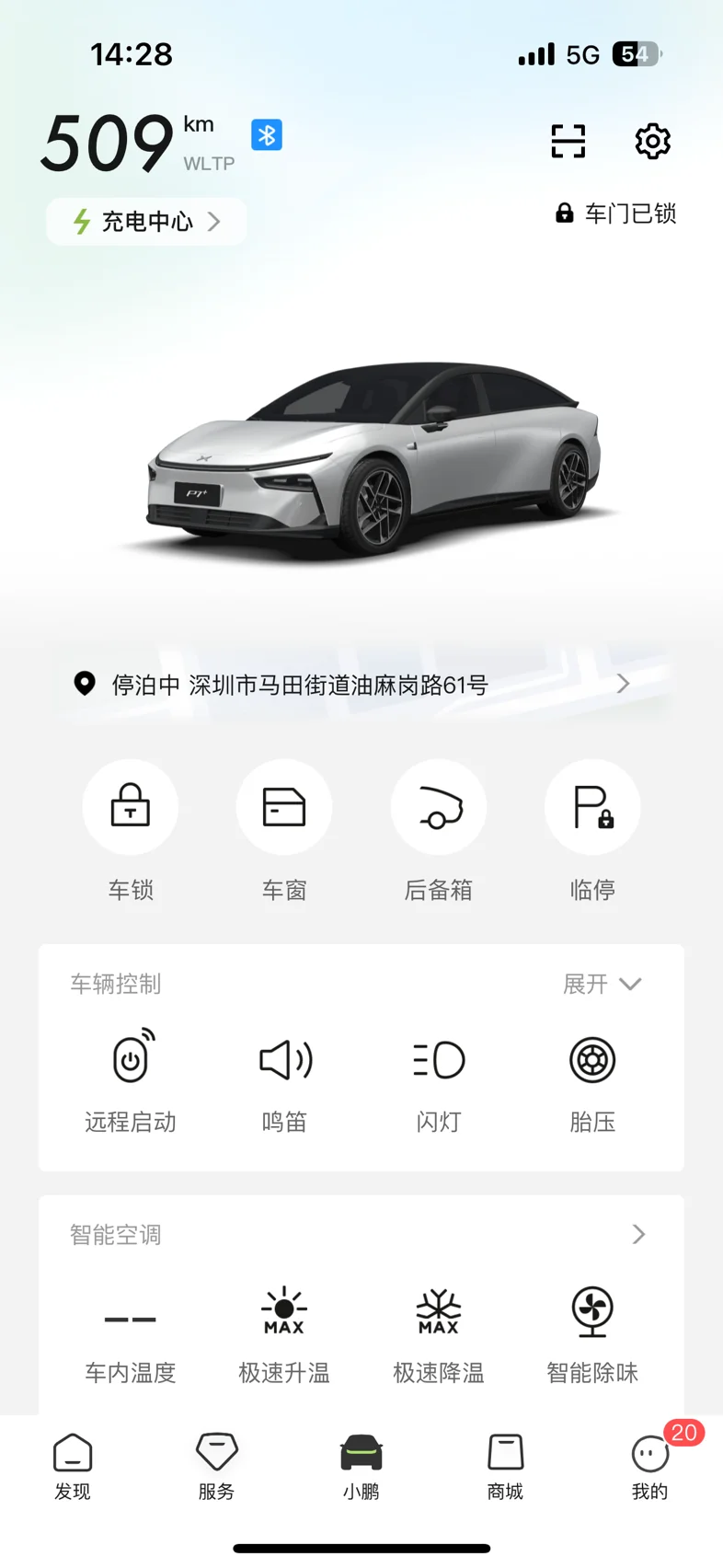Switch to the 发现 tab

[73, 1467]
